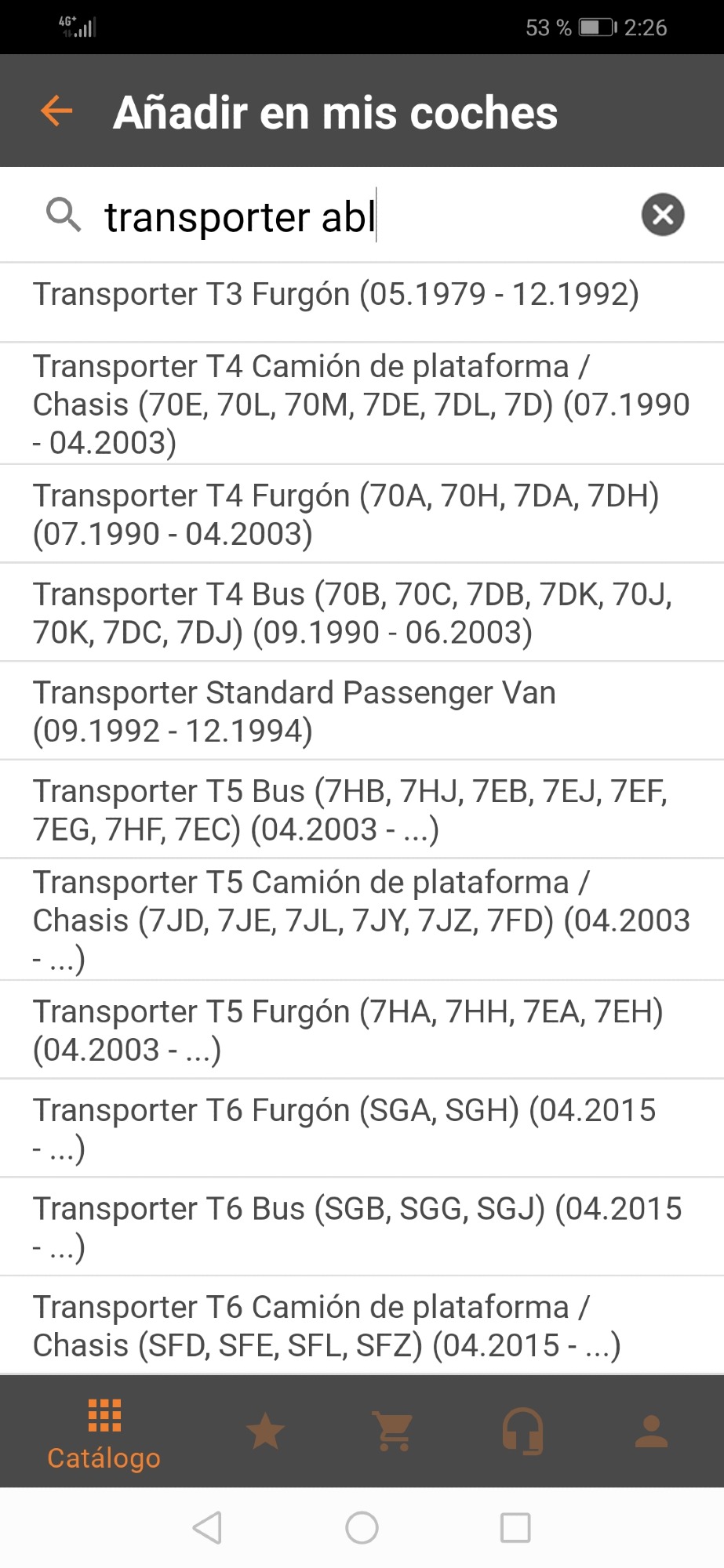Choose Transporter T4 Camión de plataforma / Chasis
724x1568 pixels.
coord(362,404)
